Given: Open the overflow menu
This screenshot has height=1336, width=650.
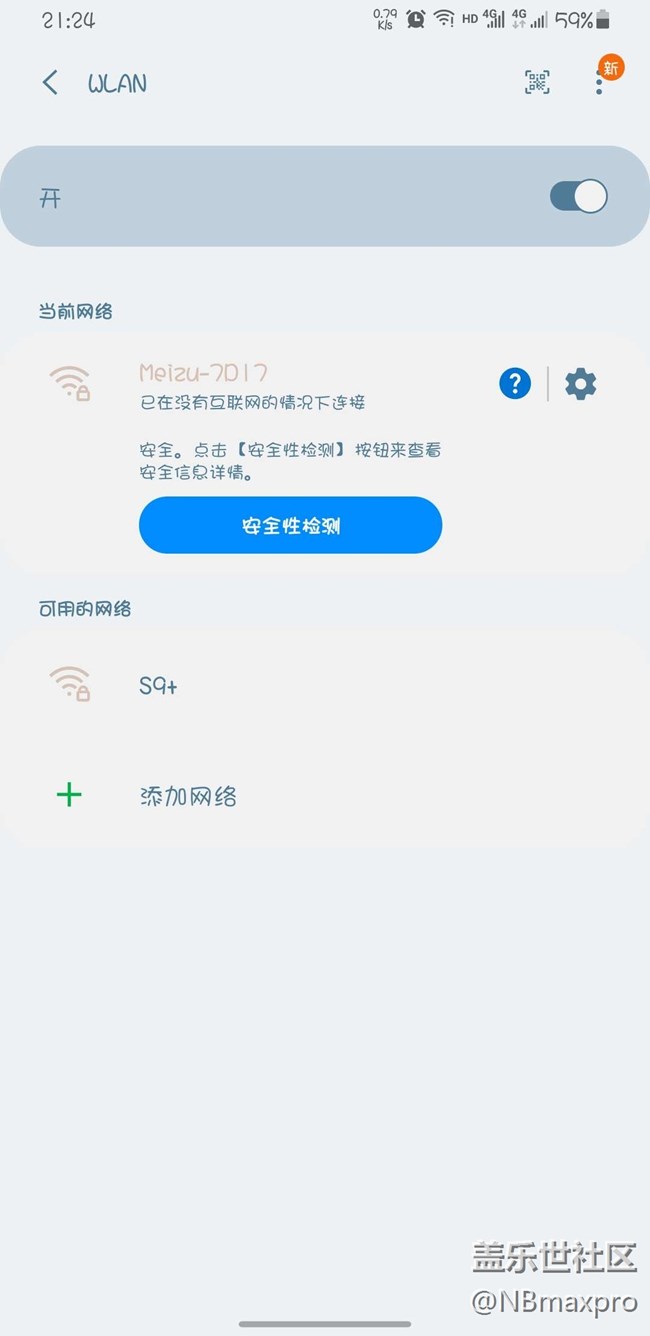Looking at the screenshot, I should pos(599,83).
